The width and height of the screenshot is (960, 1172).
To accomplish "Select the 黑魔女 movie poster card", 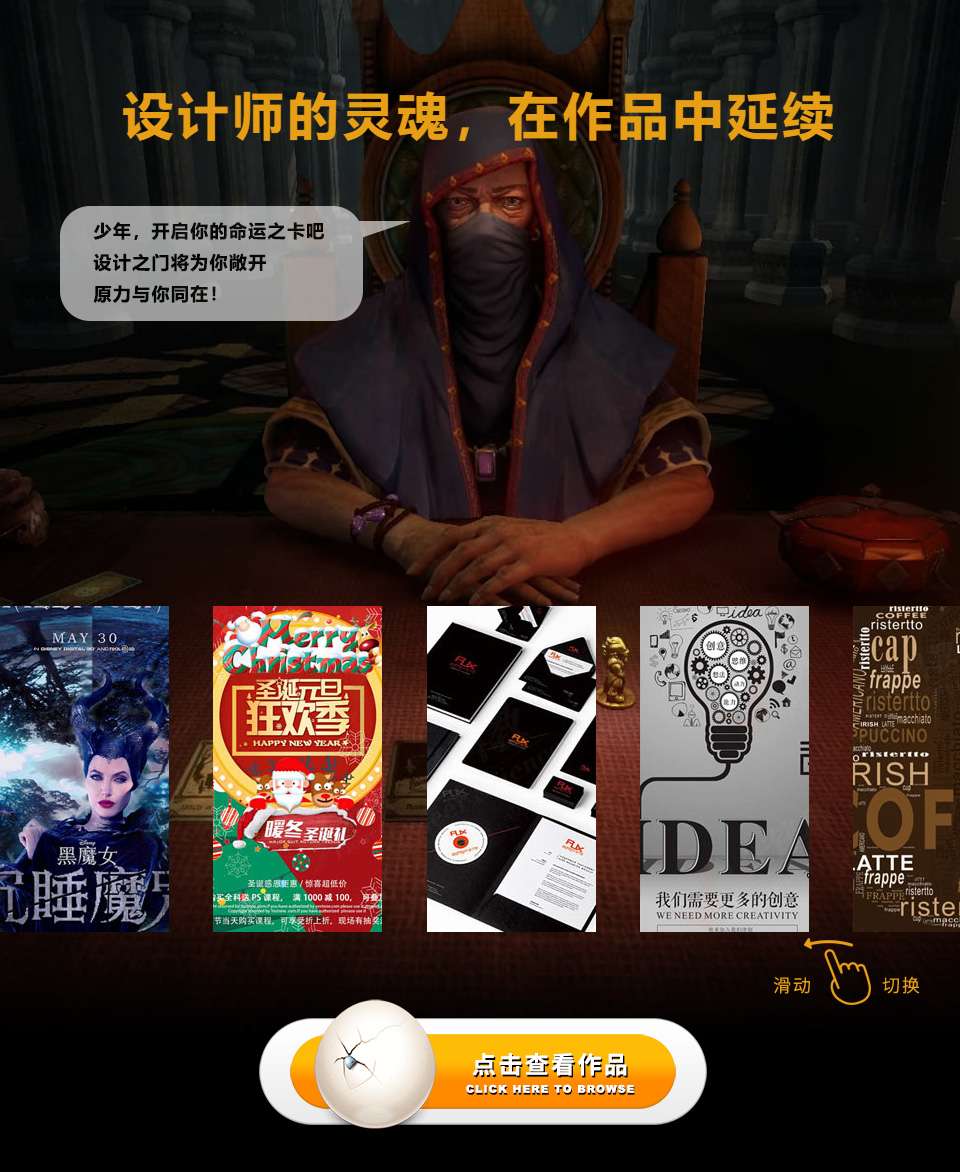I will tap(84, 768).
